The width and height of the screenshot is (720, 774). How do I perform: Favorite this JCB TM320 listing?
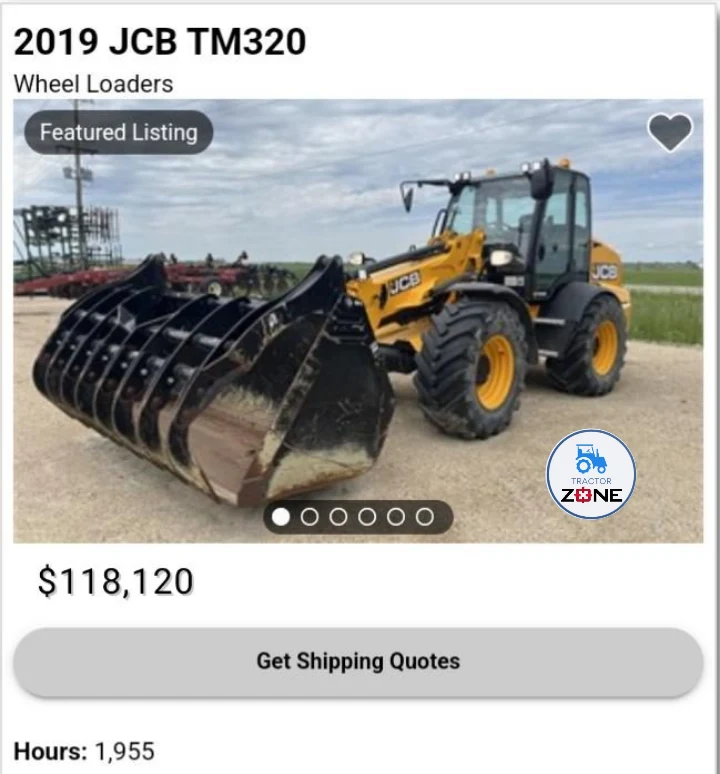(669, 132)
